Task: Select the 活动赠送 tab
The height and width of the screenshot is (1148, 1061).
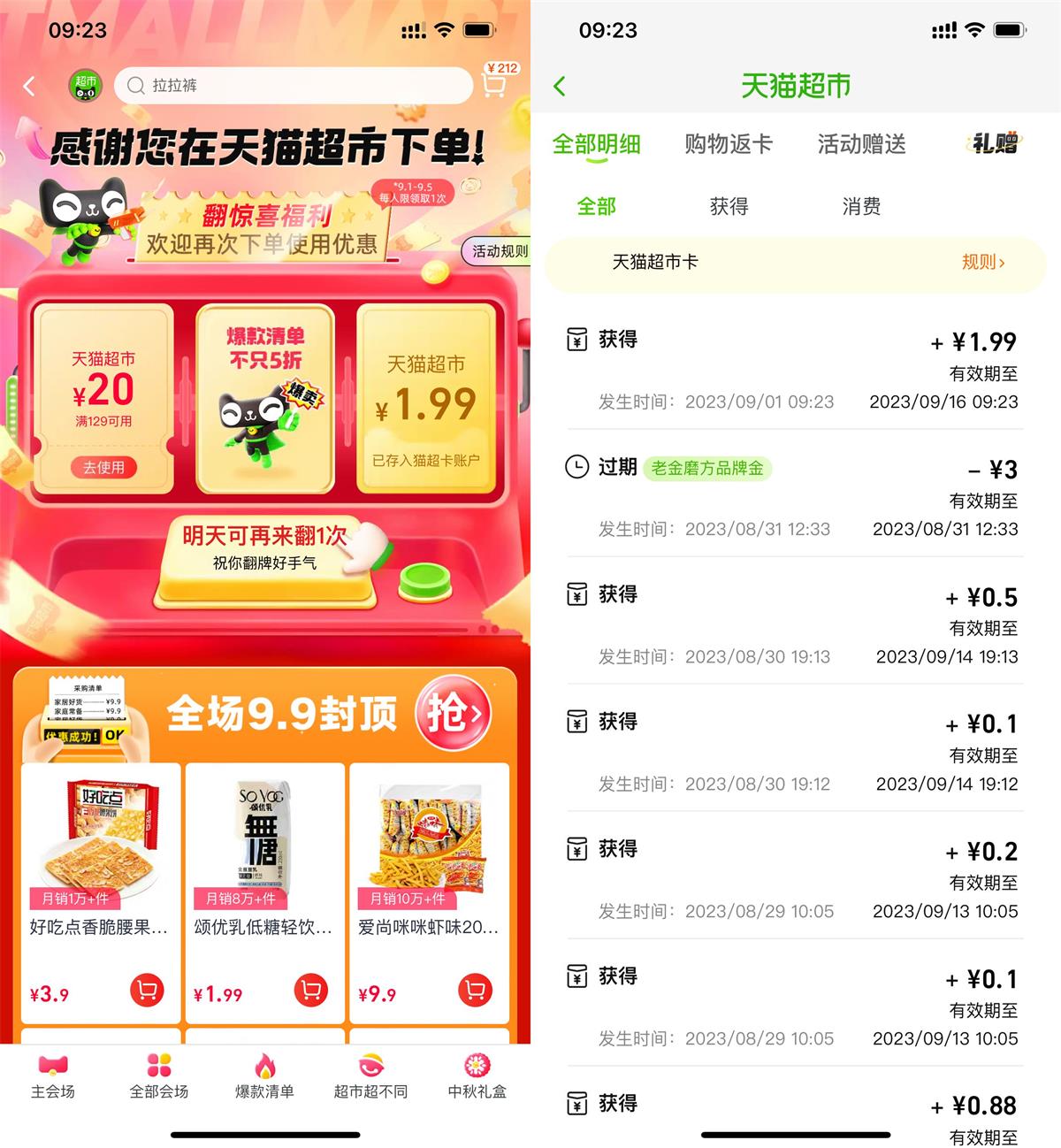Action: click(861, 144)
